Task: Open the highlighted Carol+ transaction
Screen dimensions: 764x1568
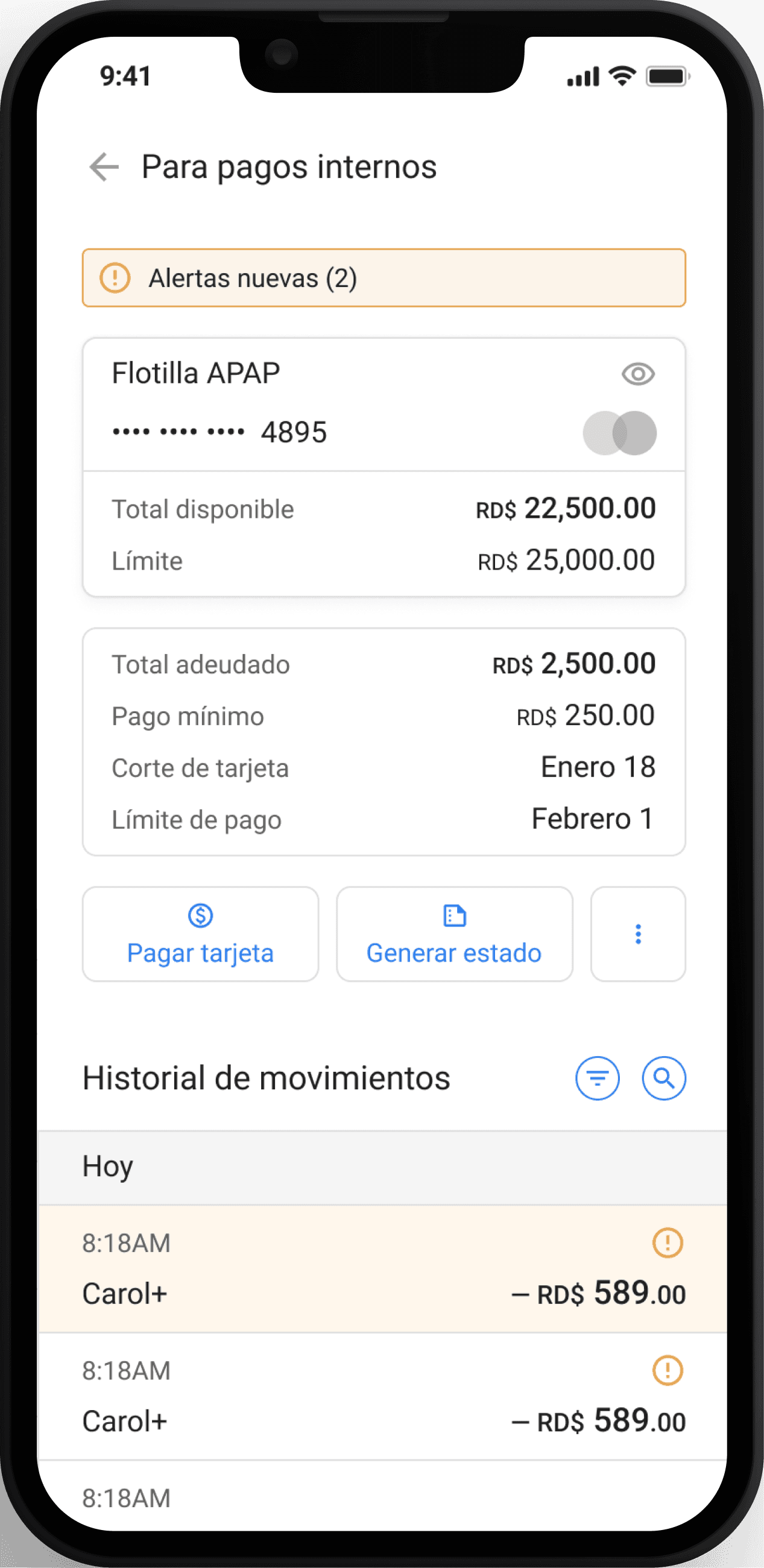Action: point(382,1268)
